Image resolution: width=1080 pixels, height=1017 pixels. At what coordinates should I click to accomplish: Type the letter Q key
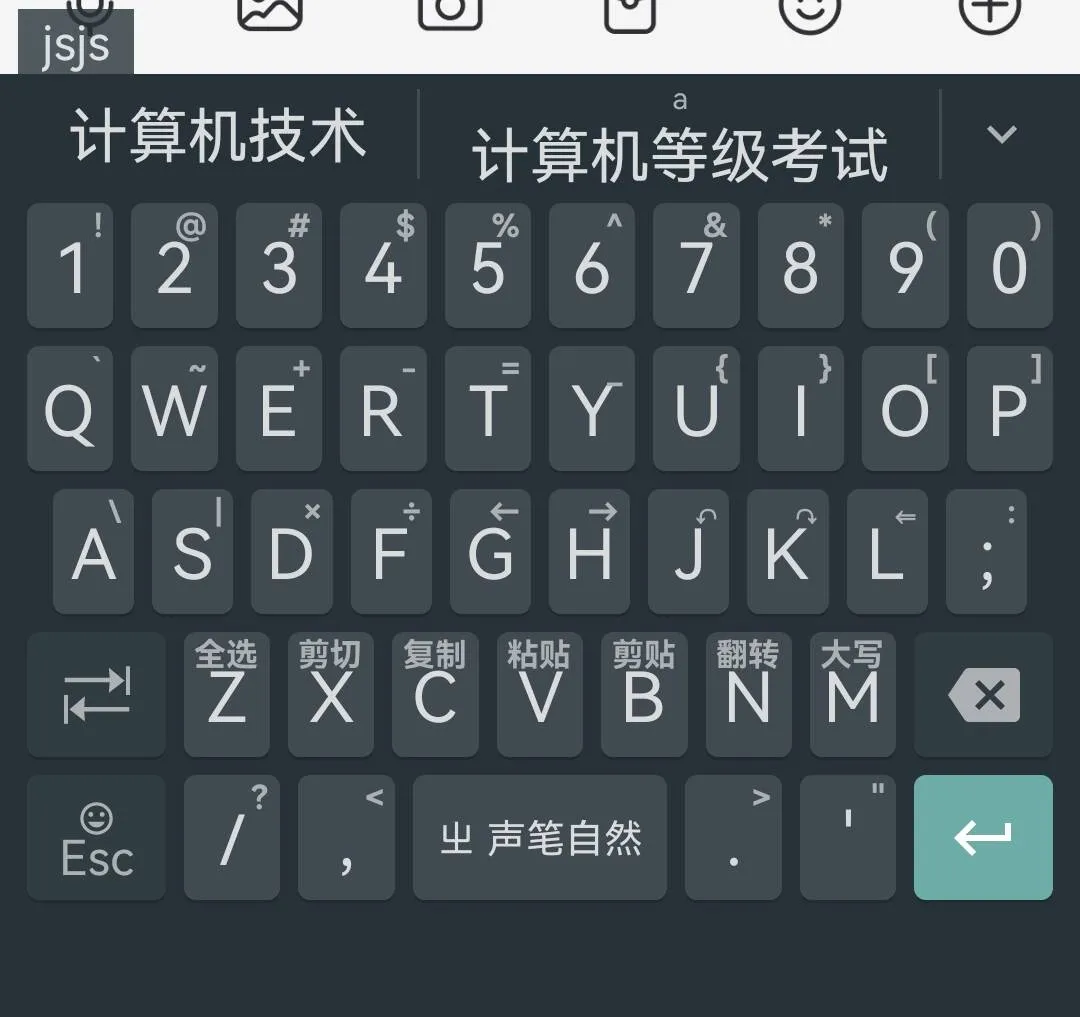pos(70,408)
